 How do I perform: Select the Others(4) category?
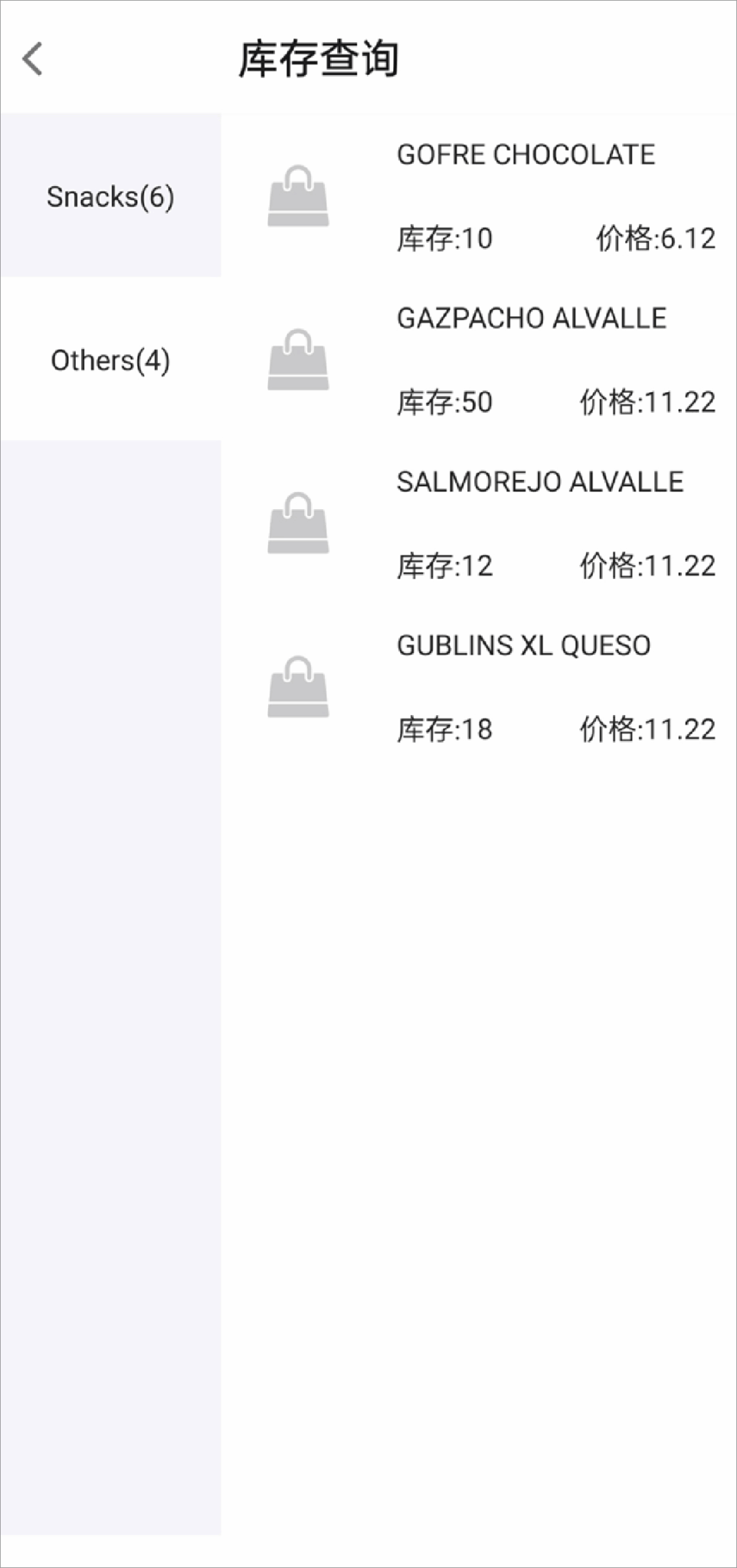(110, 360)
